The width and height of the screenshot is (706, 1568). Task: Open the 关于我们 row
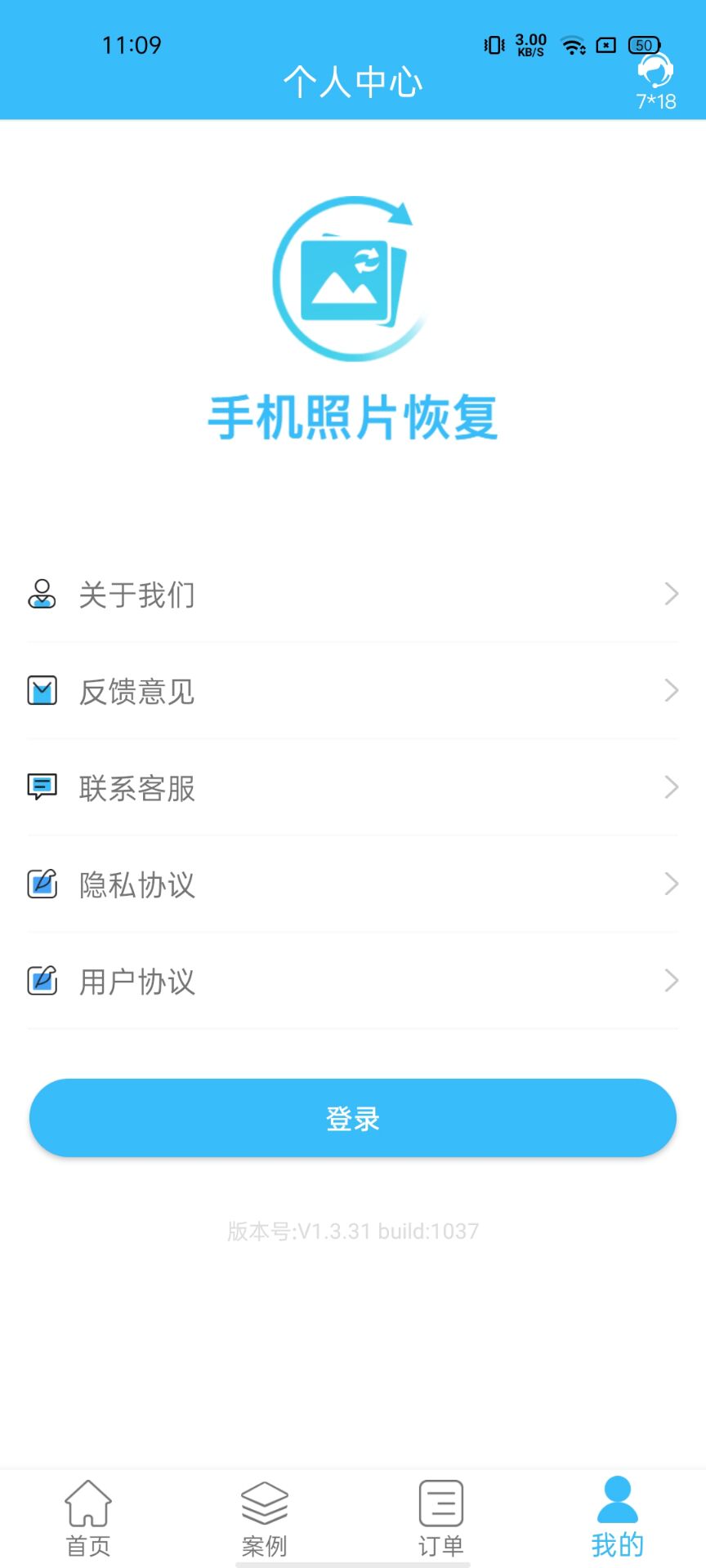(353, 595)
